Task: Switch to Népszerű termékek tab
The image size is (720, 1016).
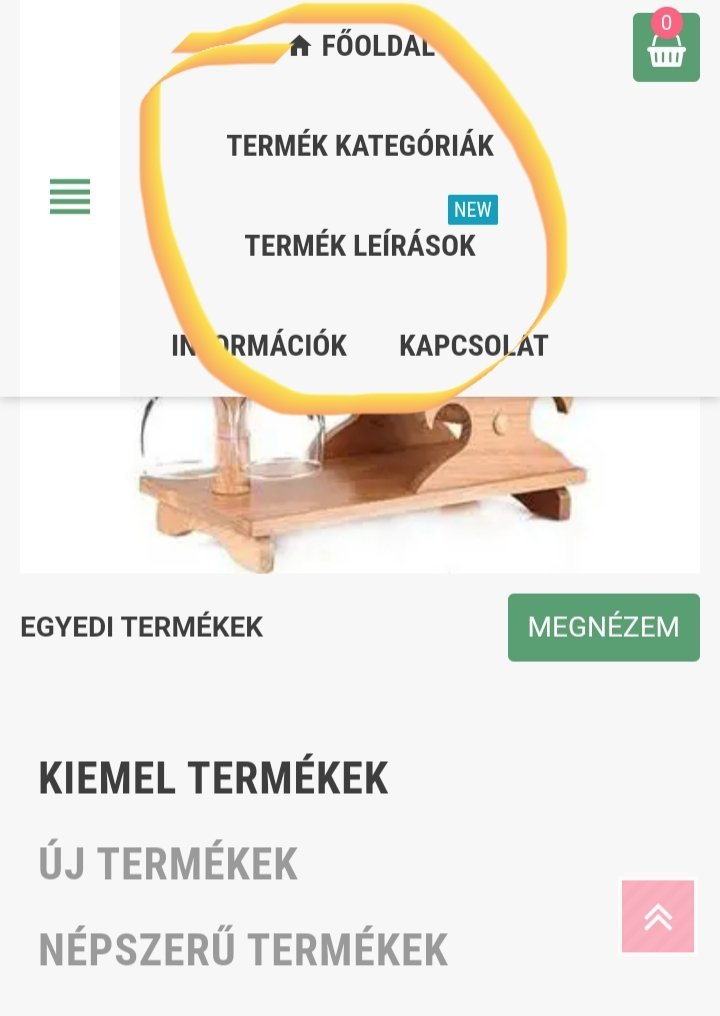Action: [x=243, y=950]
